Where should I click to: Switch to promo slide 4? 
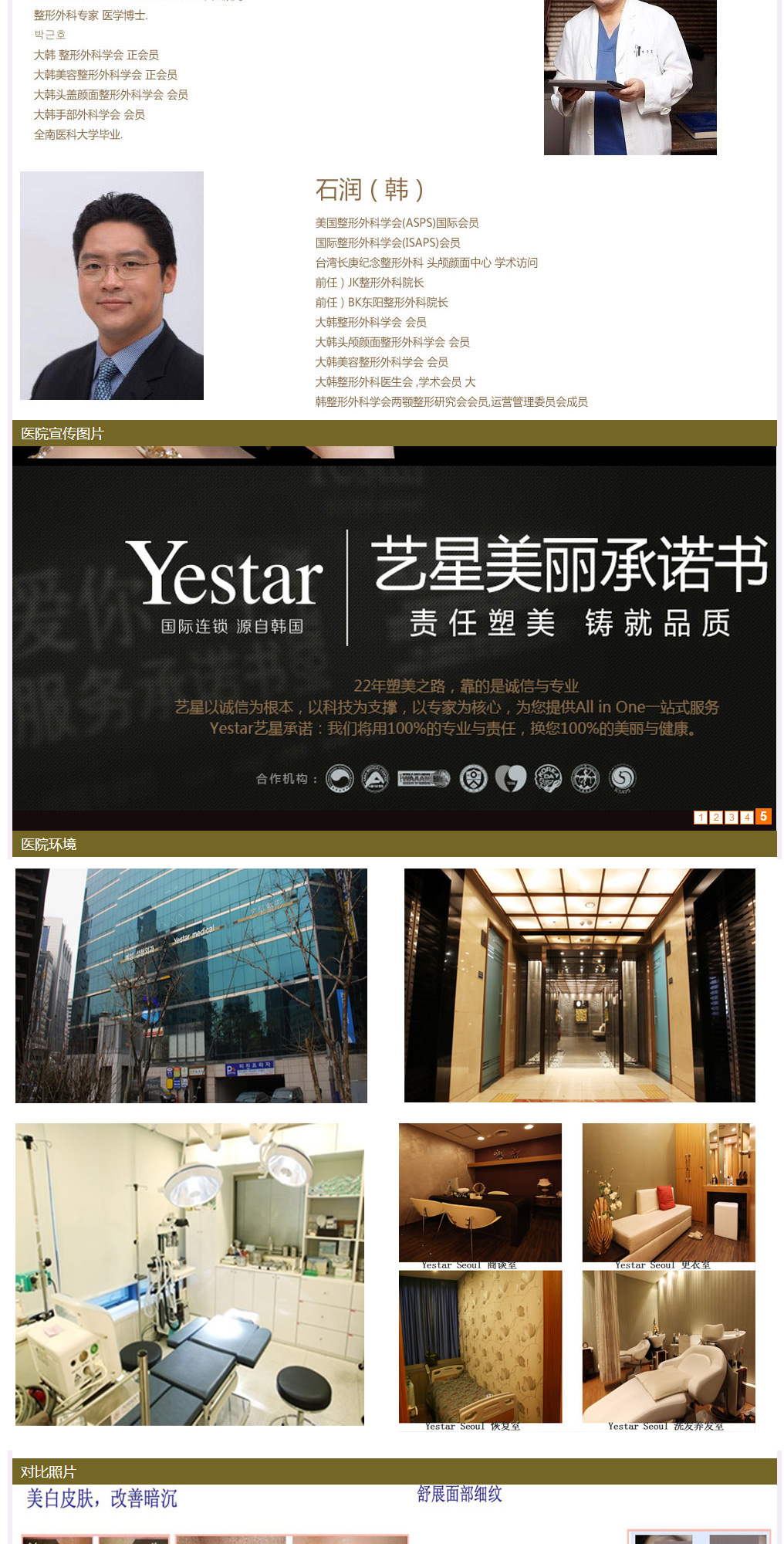(747, 818)
